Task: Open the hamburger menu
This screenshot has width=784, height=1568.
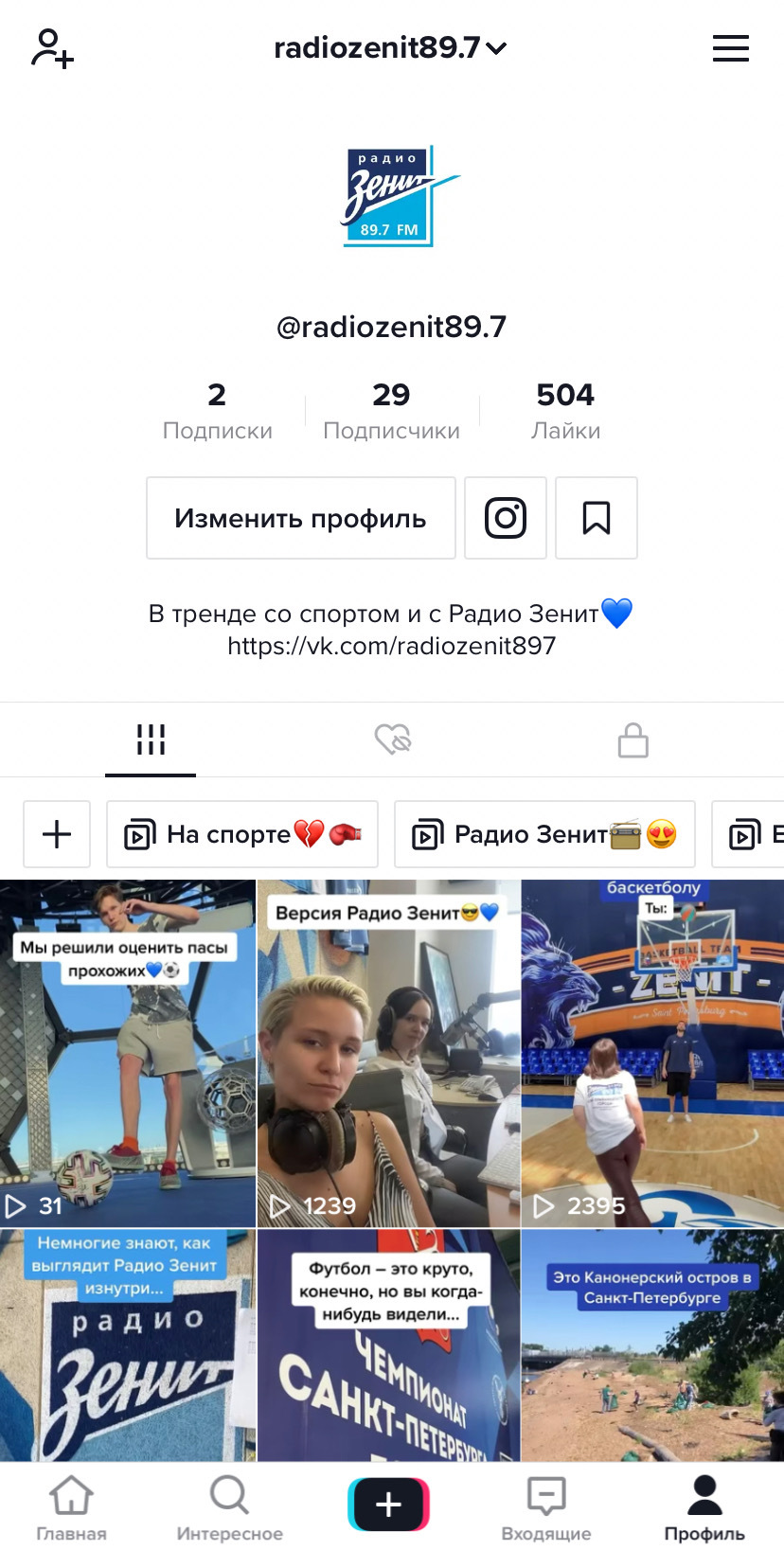Action: [x=730, y=48]
